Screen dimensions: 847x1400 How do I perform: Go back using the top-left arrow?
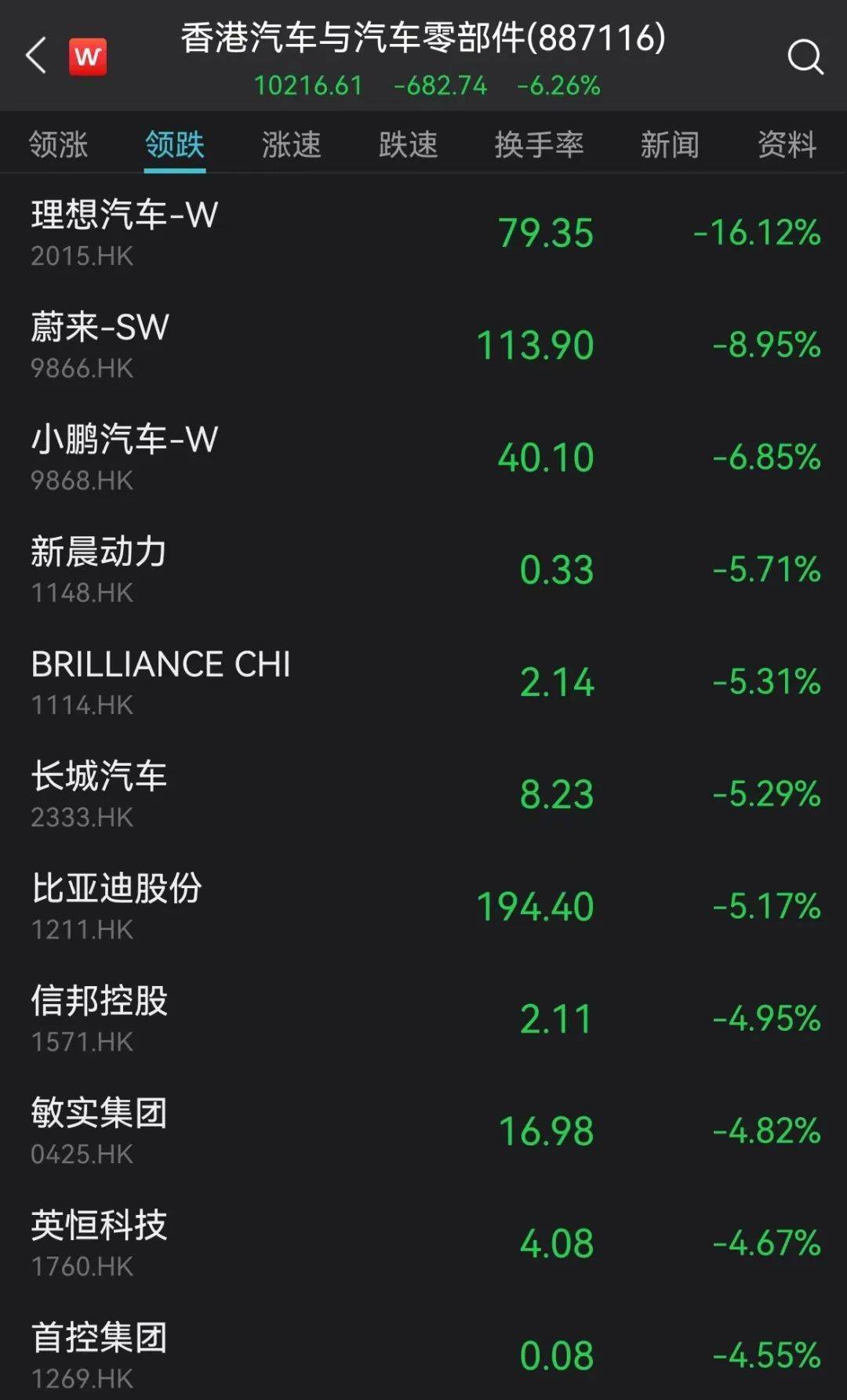coord(36,56)
